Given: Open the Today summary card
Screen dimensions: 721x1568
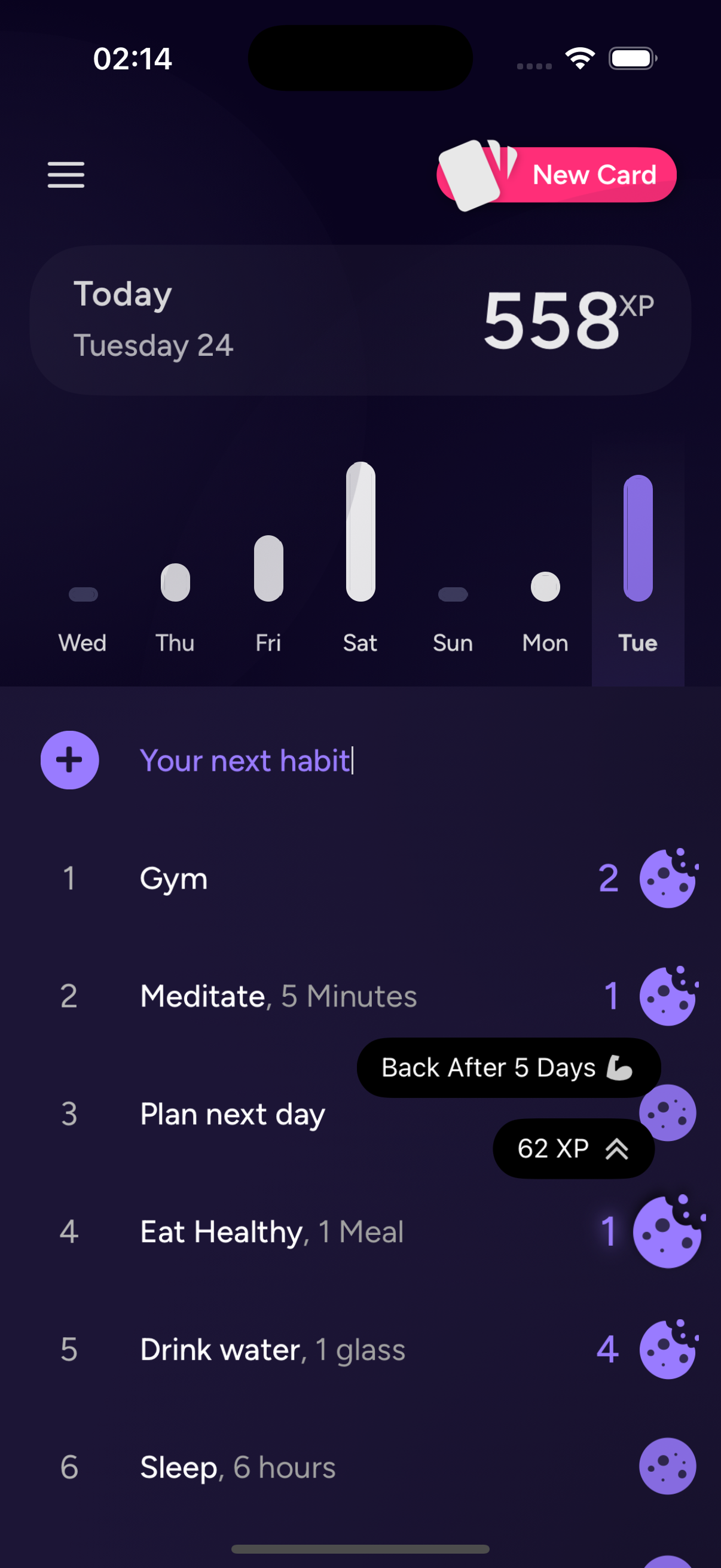Looking at the screenshot, I should coord(360,318).
